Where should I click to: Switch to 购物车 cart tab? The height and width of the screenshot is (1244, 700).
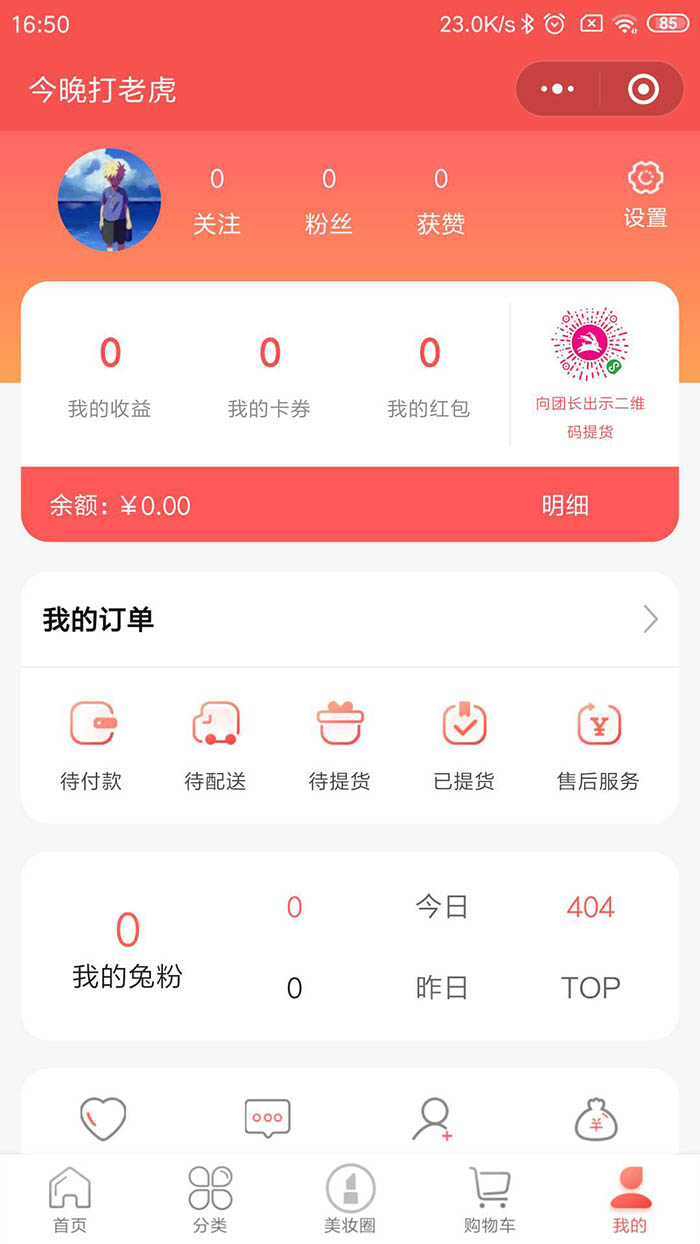[490, 1199]
